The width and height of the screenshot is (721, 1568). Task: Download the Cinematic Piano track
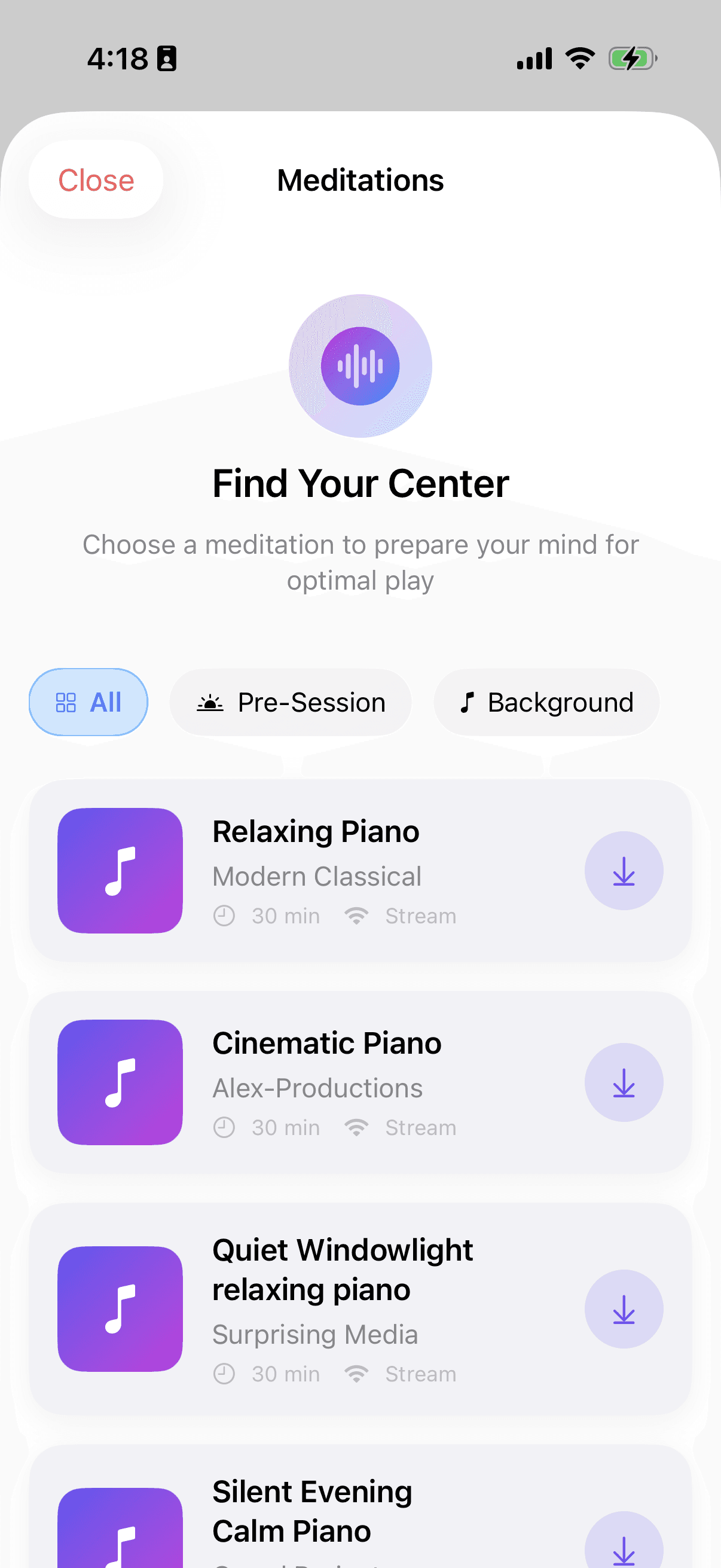[x=624, y=1082]
